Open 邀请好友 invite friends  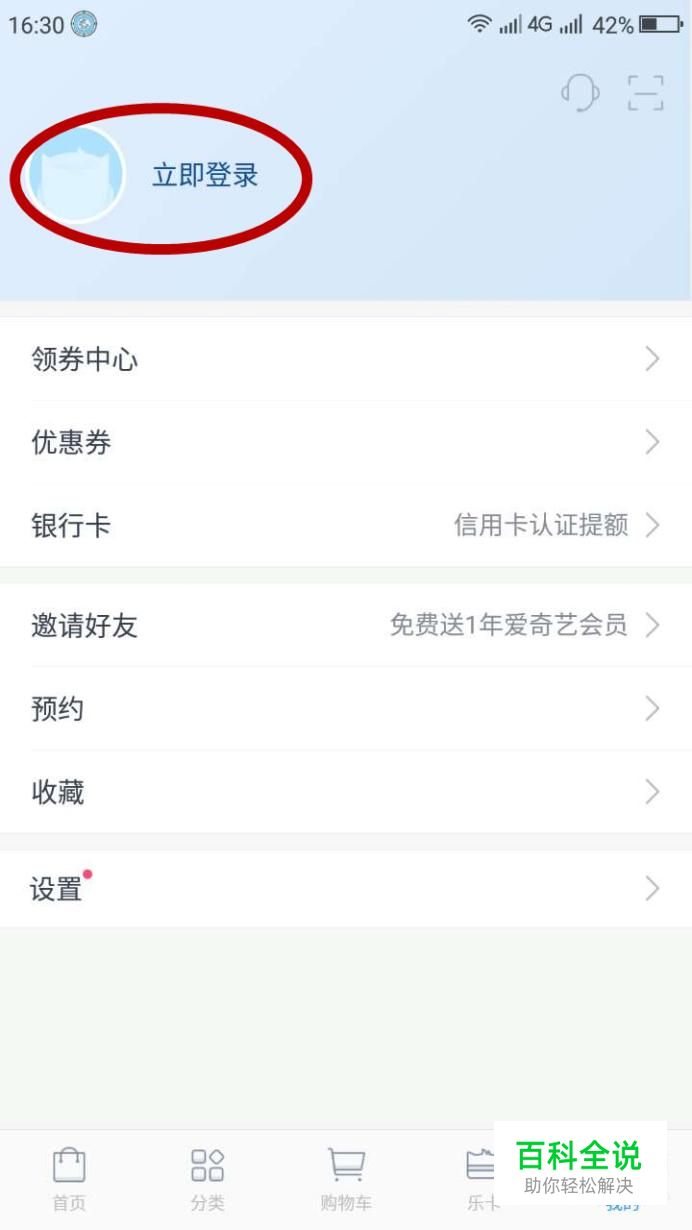(x=346, y=626)
